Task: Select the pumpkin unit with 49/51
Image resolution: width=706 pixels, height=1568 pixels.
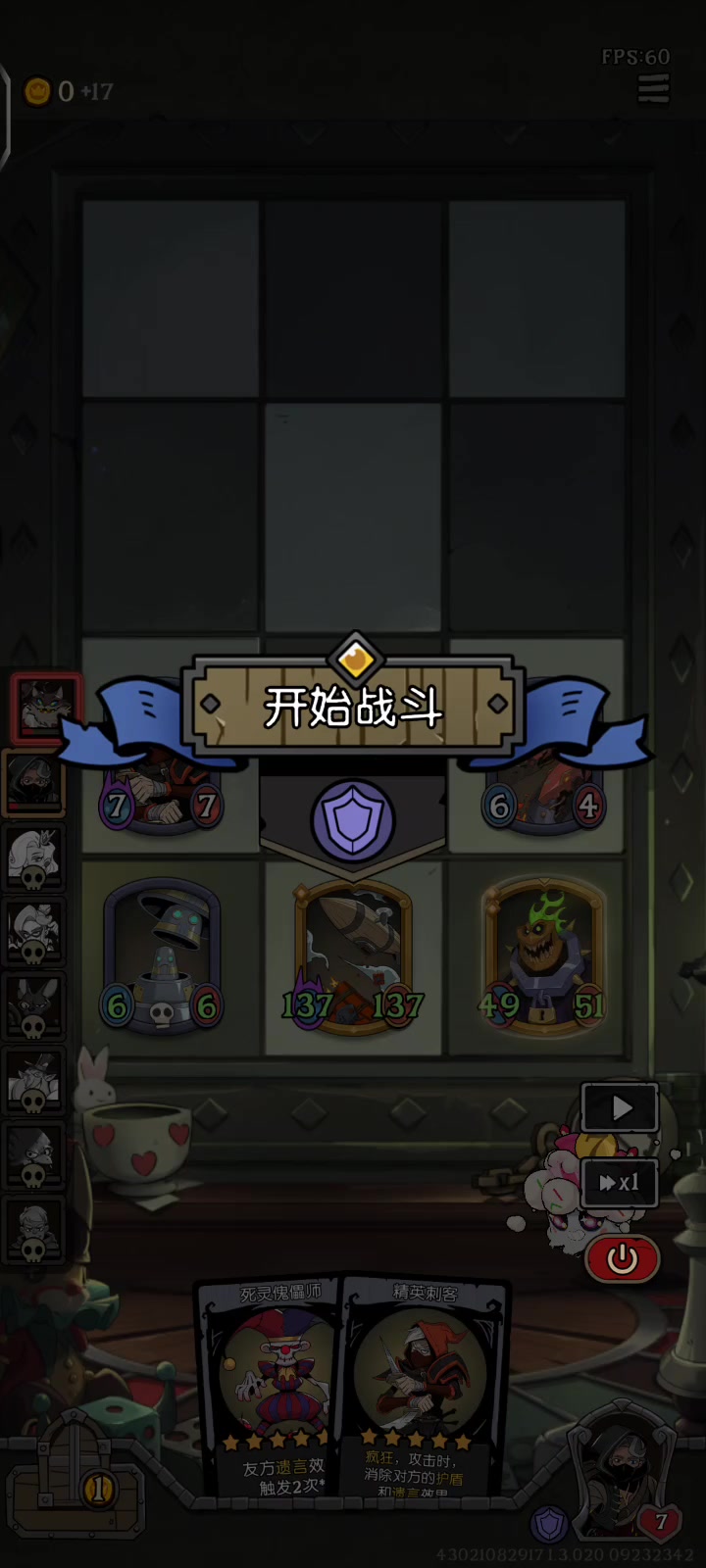Action: click(543, 957)
